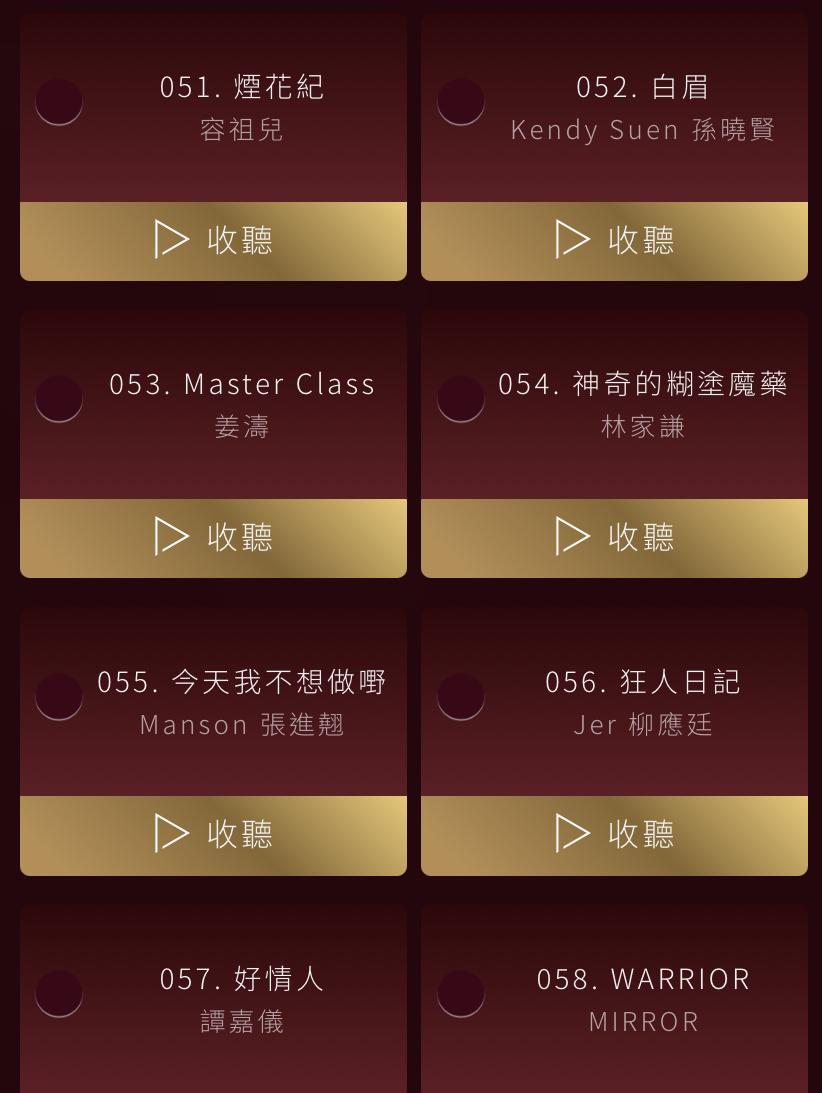This screenshot has height=1093, width=822.
Task: Click artist name Jer 柳應廷
Action: coord(643,725)
